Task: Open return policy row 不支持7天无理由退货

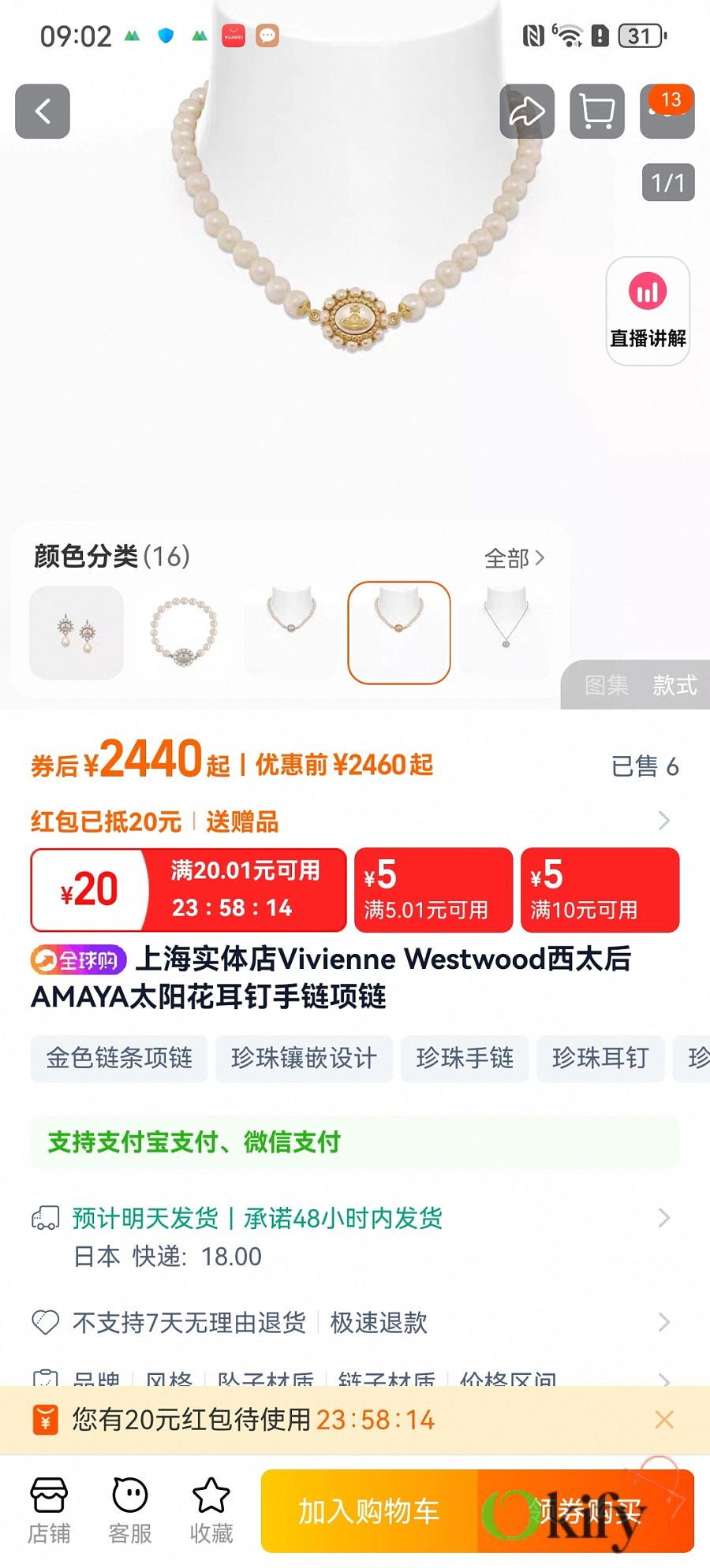Action: 355,1322
